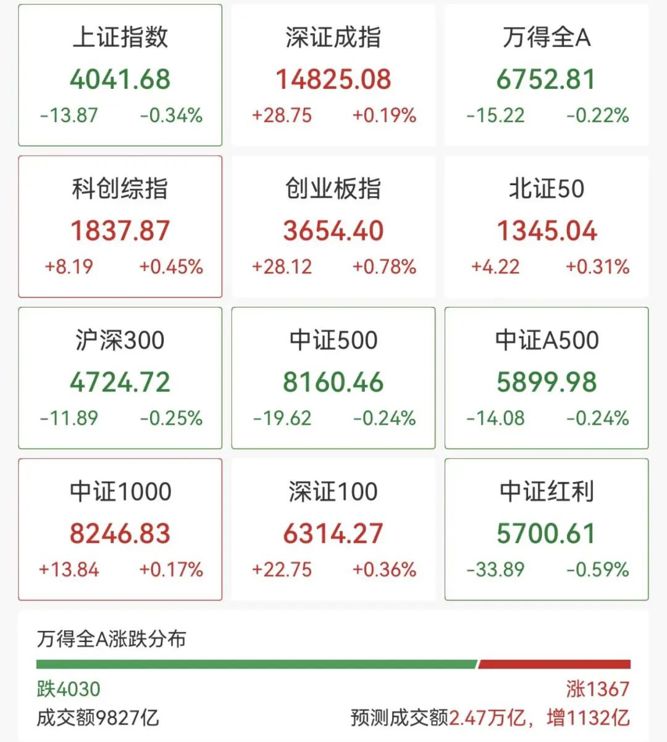Open the 中证A500 index card
Viewport: 667px width, 742px height.
pos(547,379)
